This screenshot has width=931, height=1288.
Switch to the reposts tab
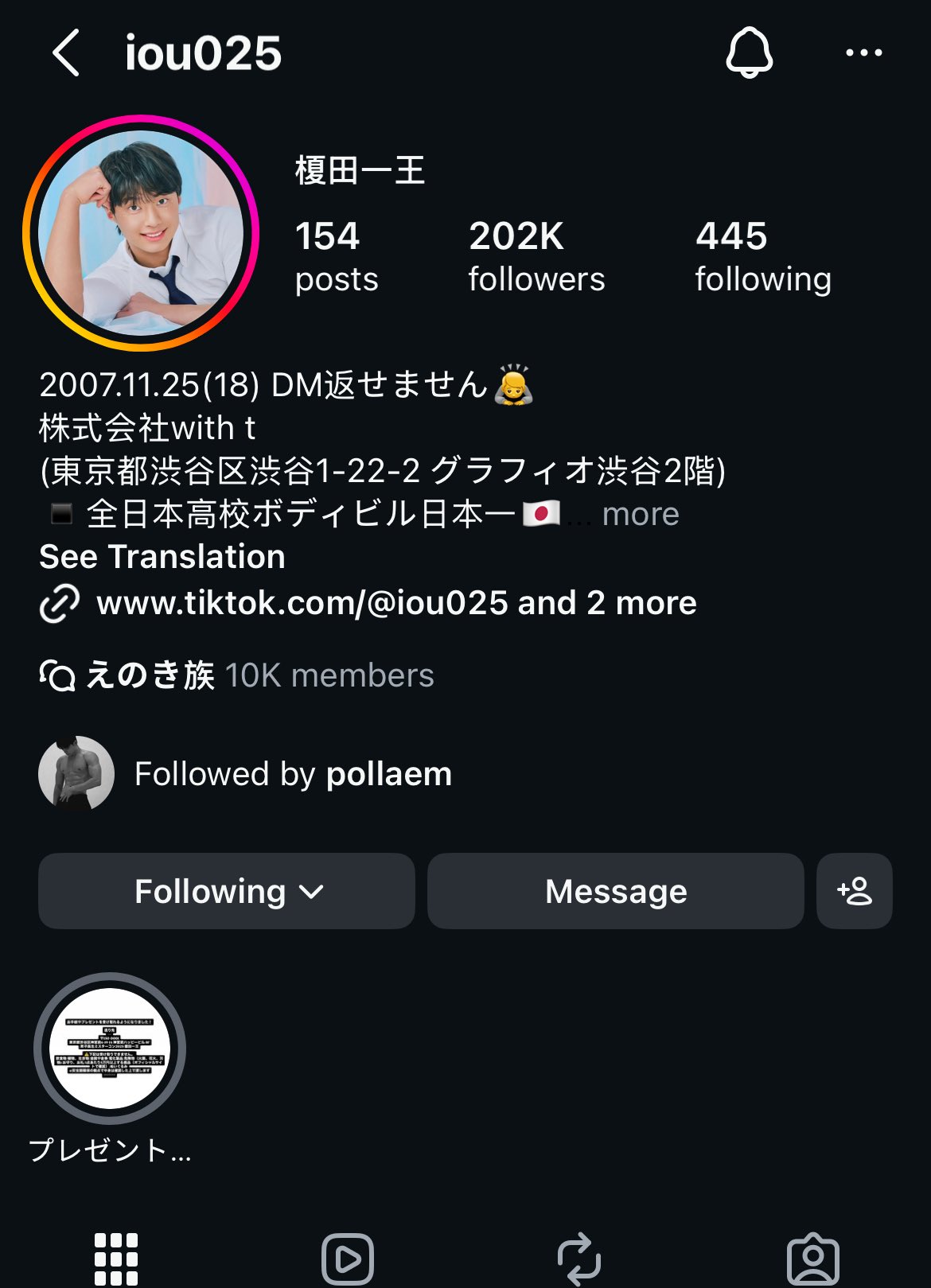pos(579,1259)
